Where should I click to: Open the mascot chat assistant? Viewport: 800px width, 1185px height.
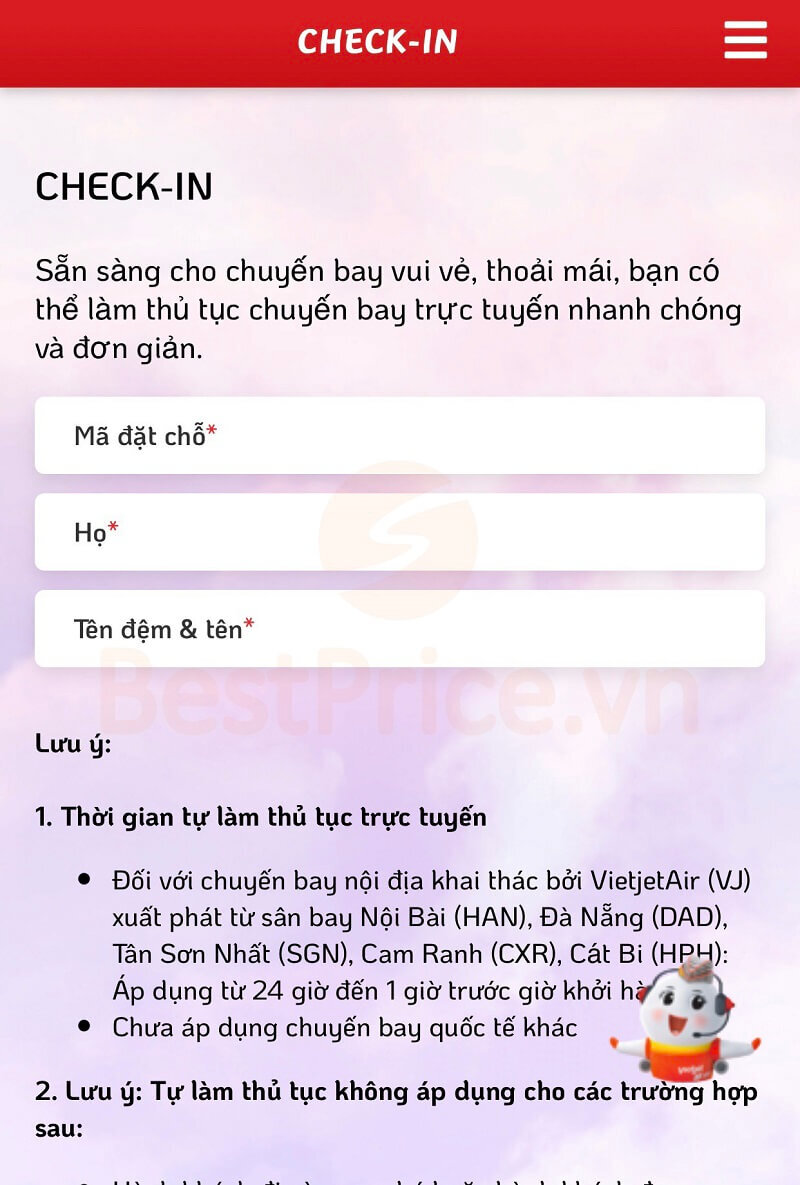coord(685,1020)
